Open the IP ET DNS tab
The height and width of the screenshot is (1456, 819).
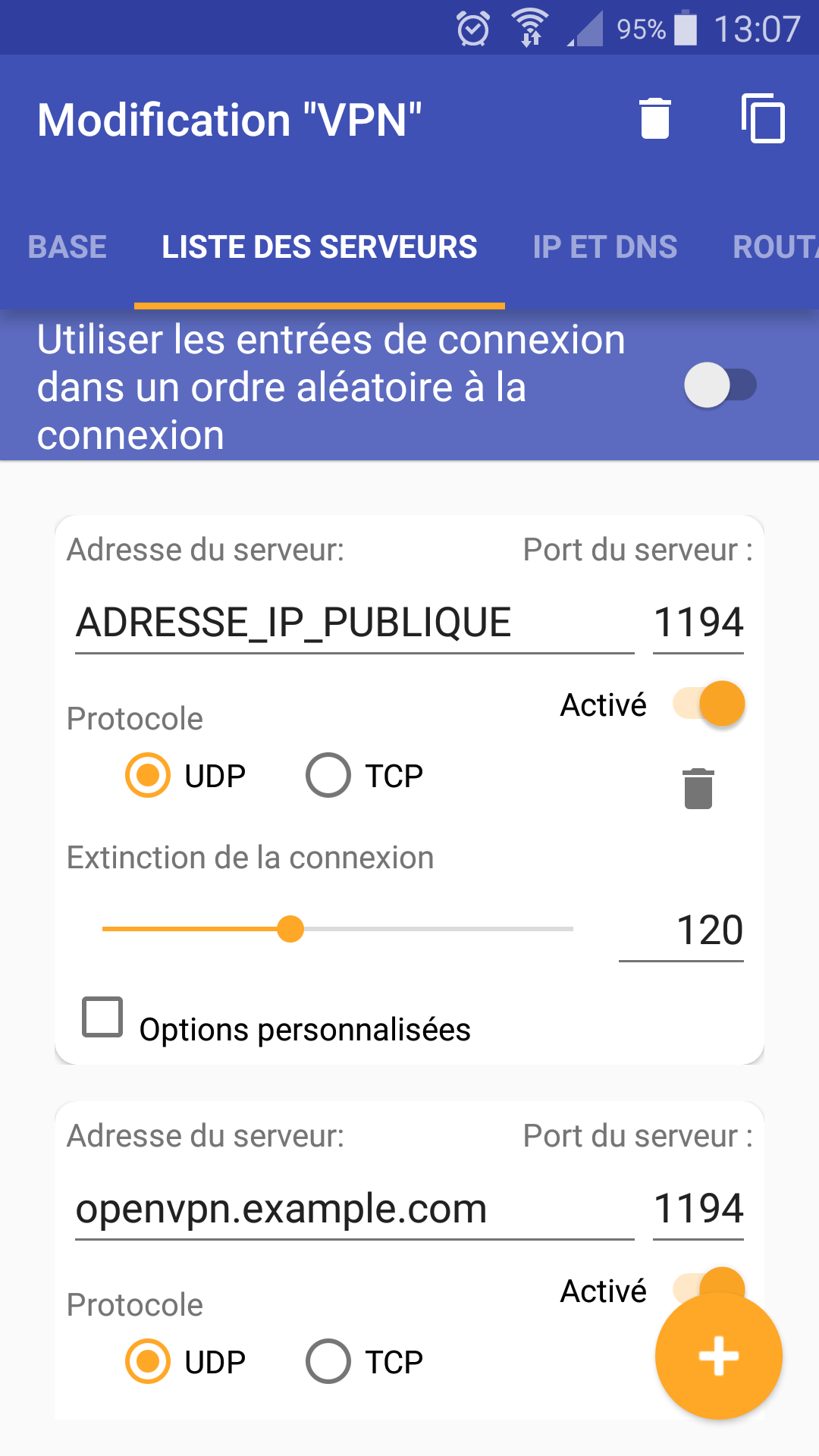coord(604,247)
